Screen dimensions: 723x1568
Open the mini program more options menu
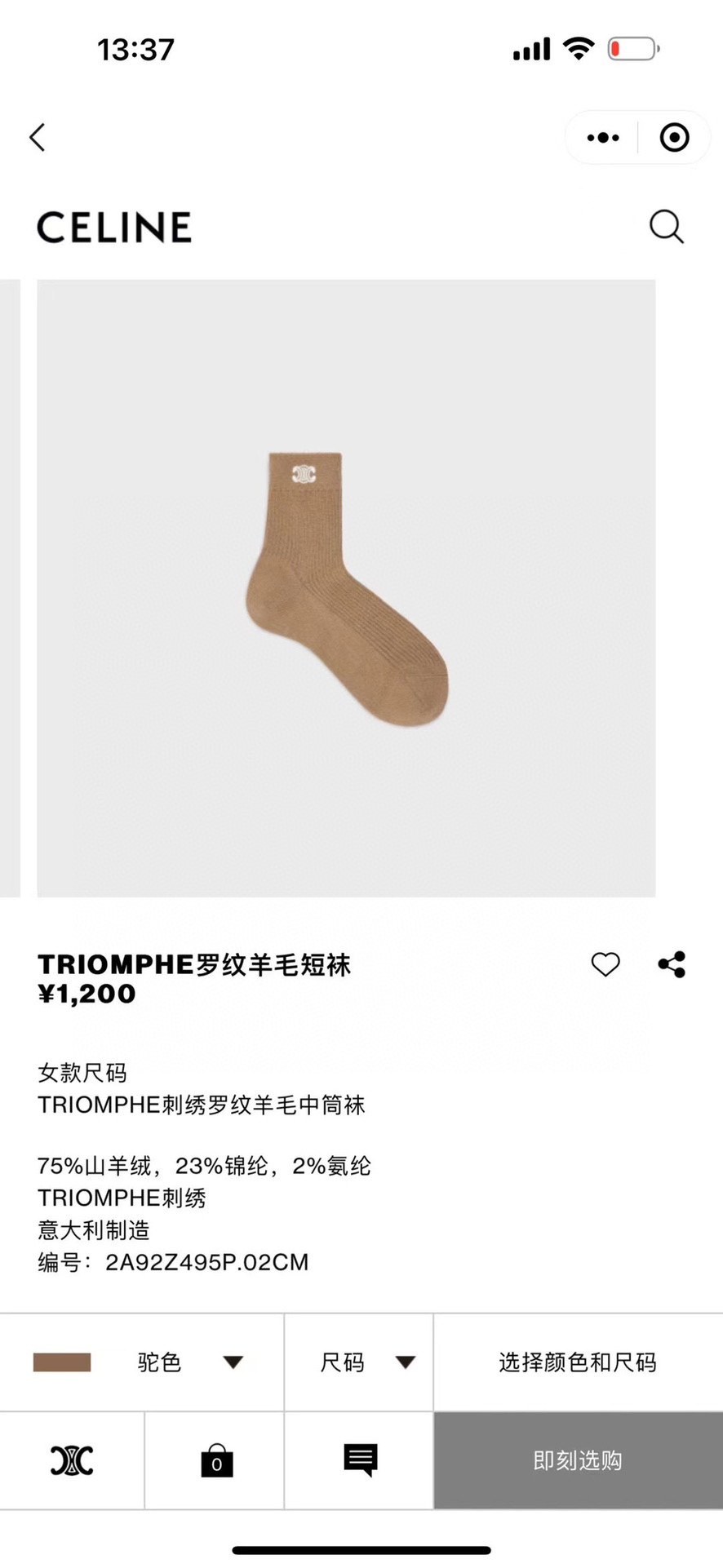(x=603, y=138)
